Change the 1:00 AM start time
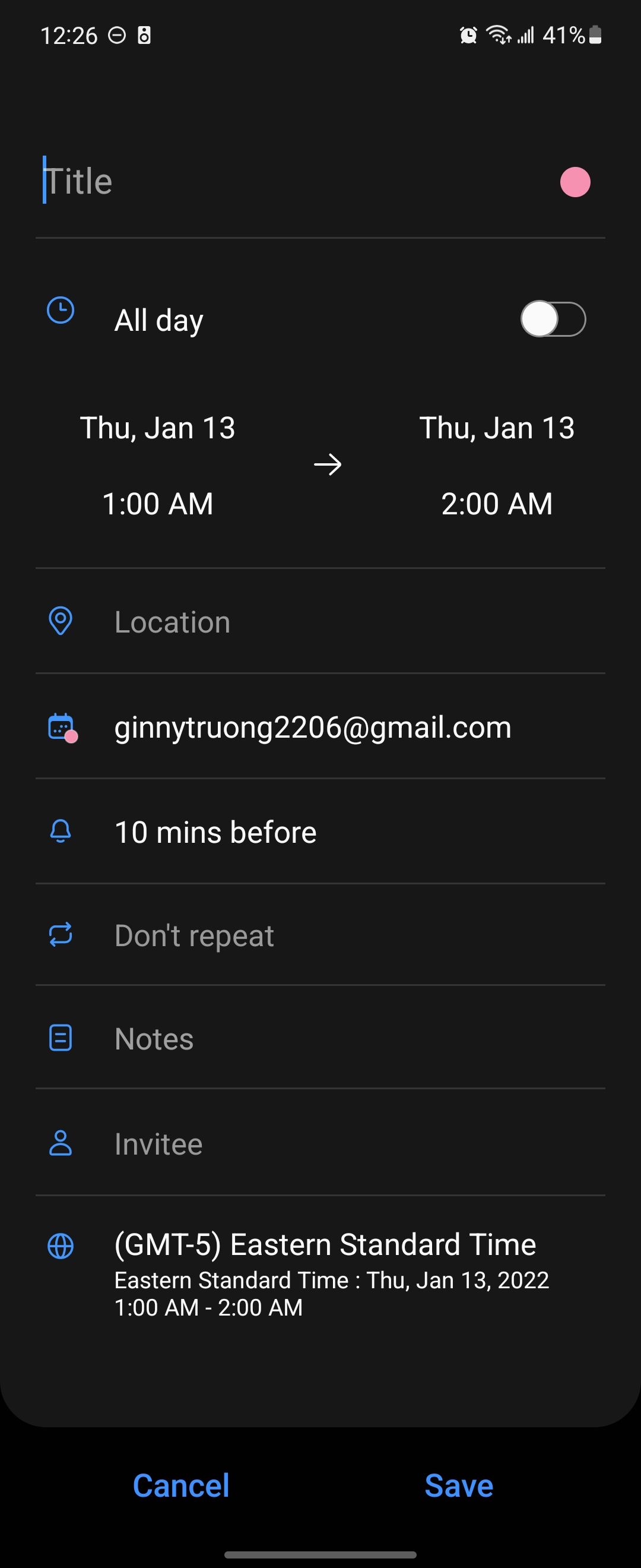 pyautogui.click(x=157, y=504)
